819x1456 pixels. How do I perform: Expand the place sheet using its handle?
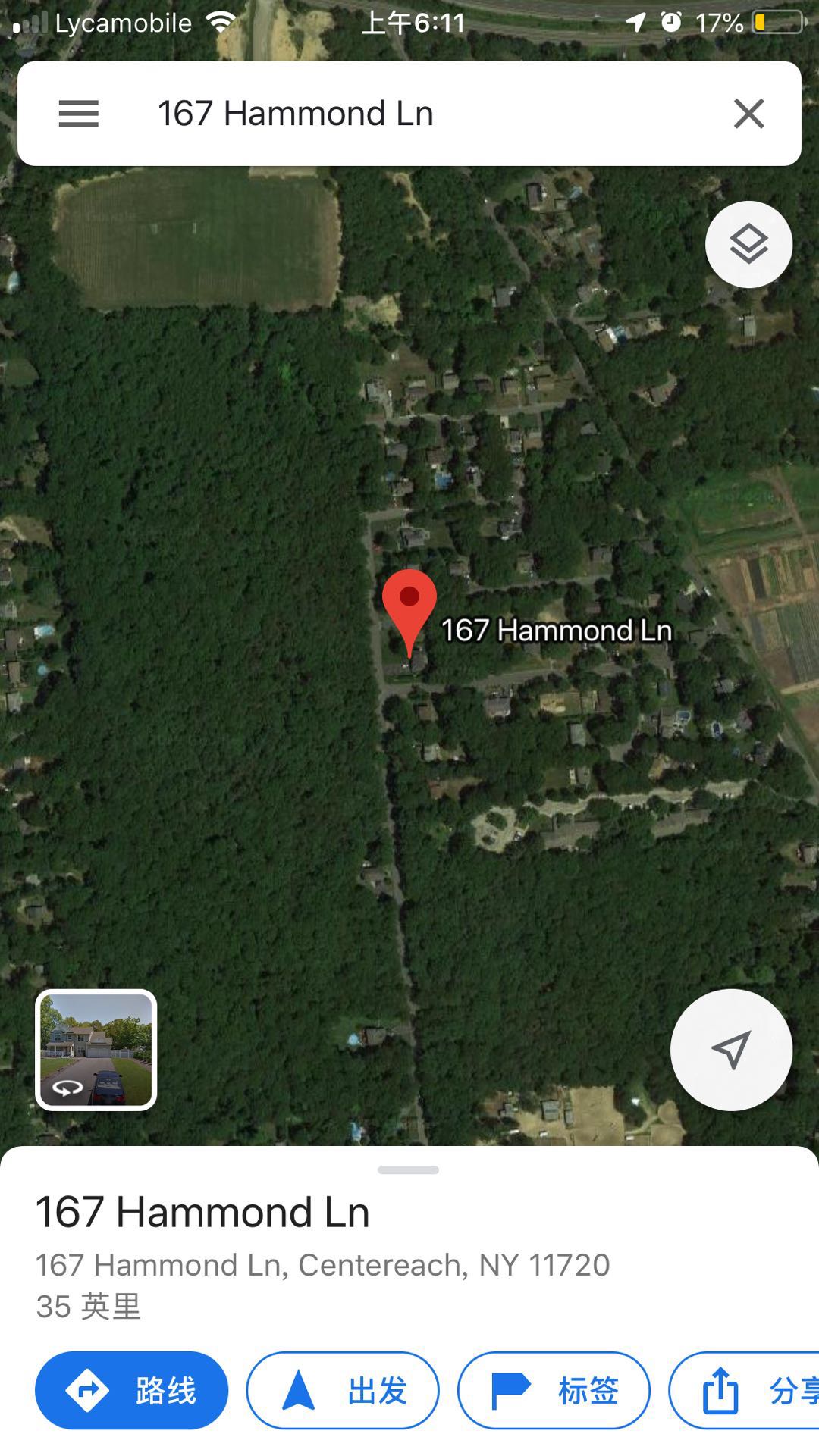pyautogui.click(x=408, y=1169)
